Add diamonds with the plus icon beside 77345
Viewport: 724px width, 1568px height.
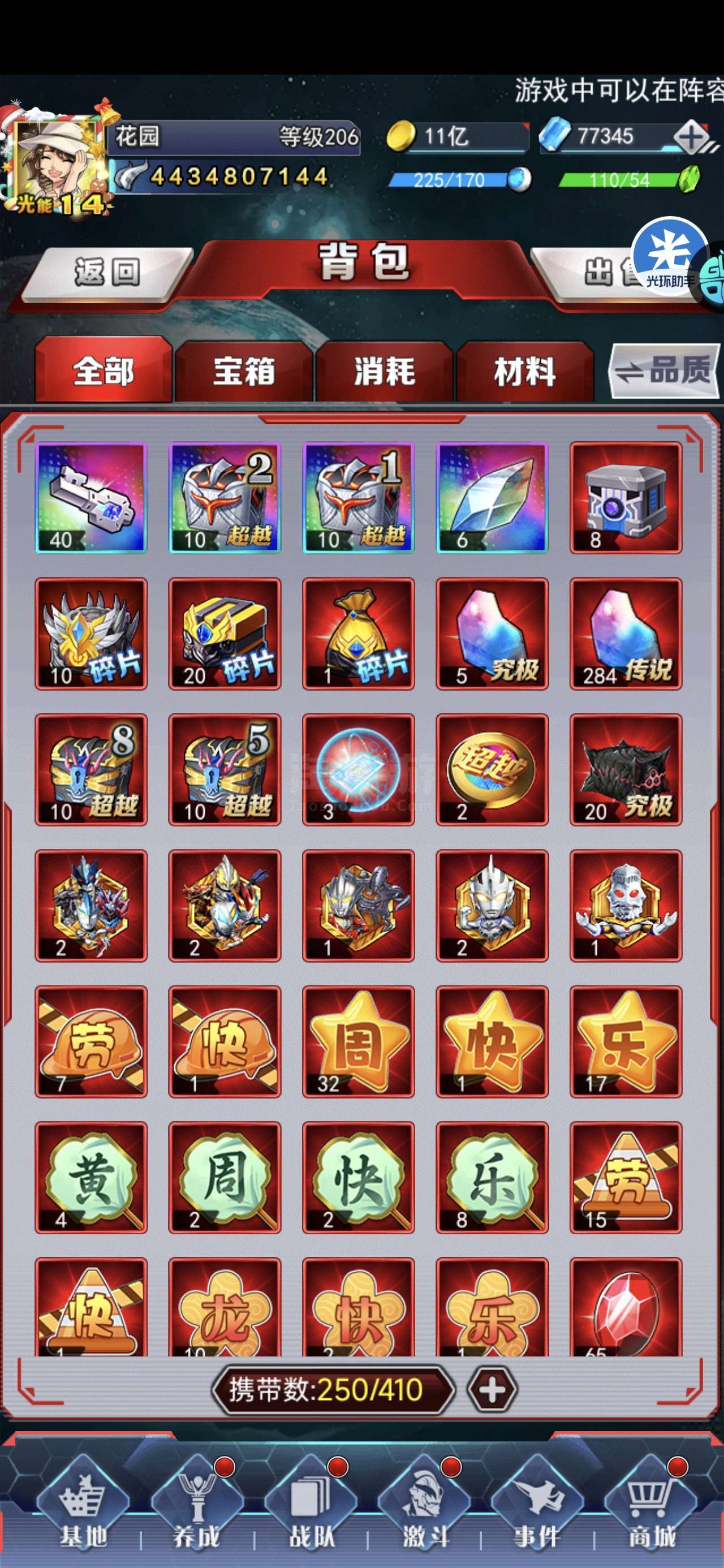tap(691, 137)
